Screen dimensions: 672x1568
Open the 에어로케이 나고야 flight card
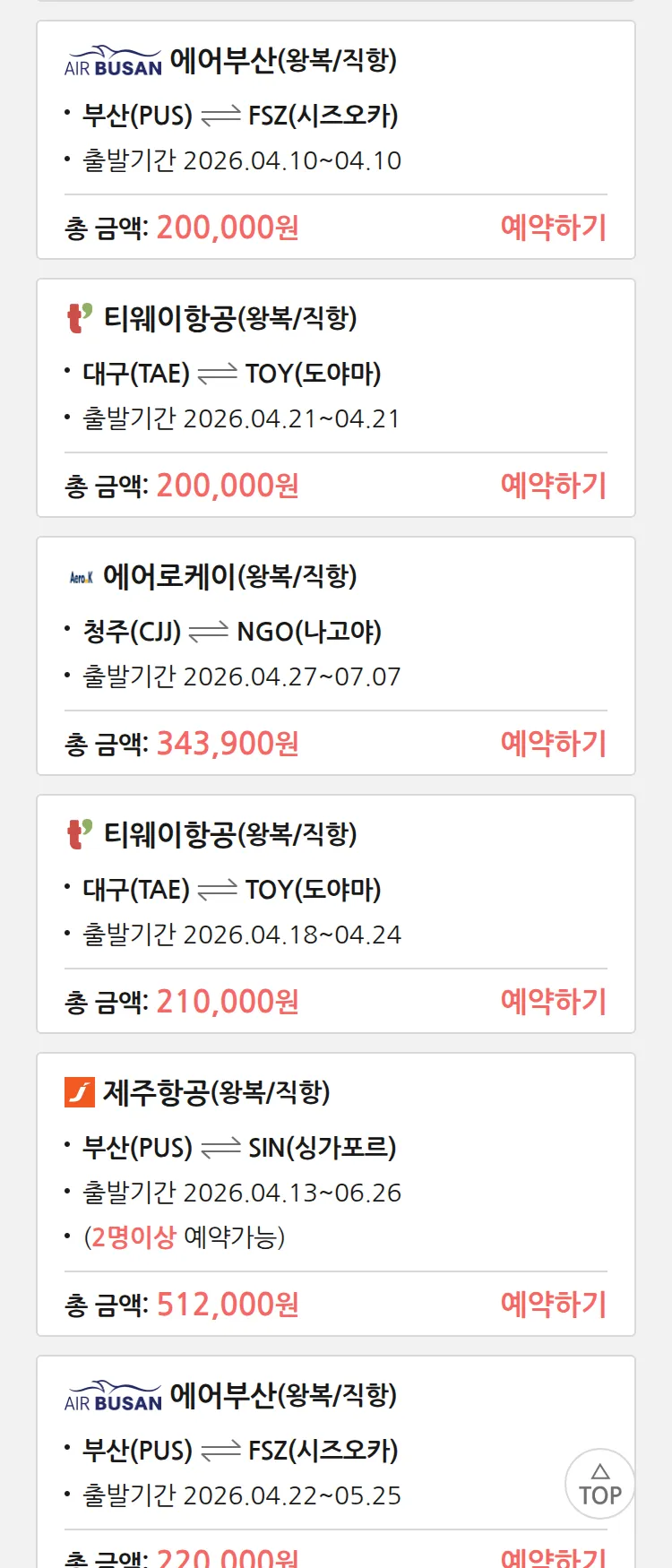coord(335,632)
